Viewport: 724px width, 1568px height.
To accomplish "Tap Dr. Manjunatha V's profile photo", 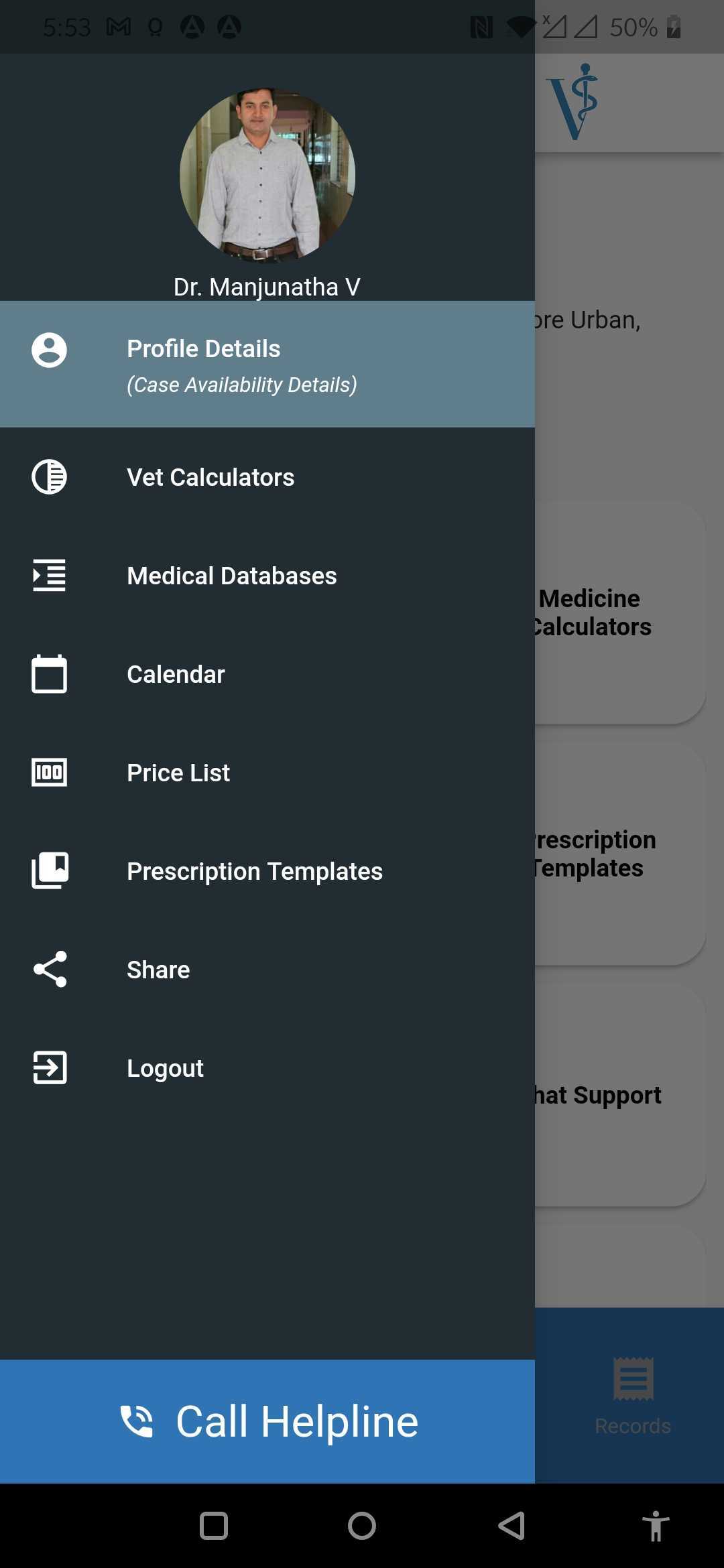I will (x=267, y=176).
